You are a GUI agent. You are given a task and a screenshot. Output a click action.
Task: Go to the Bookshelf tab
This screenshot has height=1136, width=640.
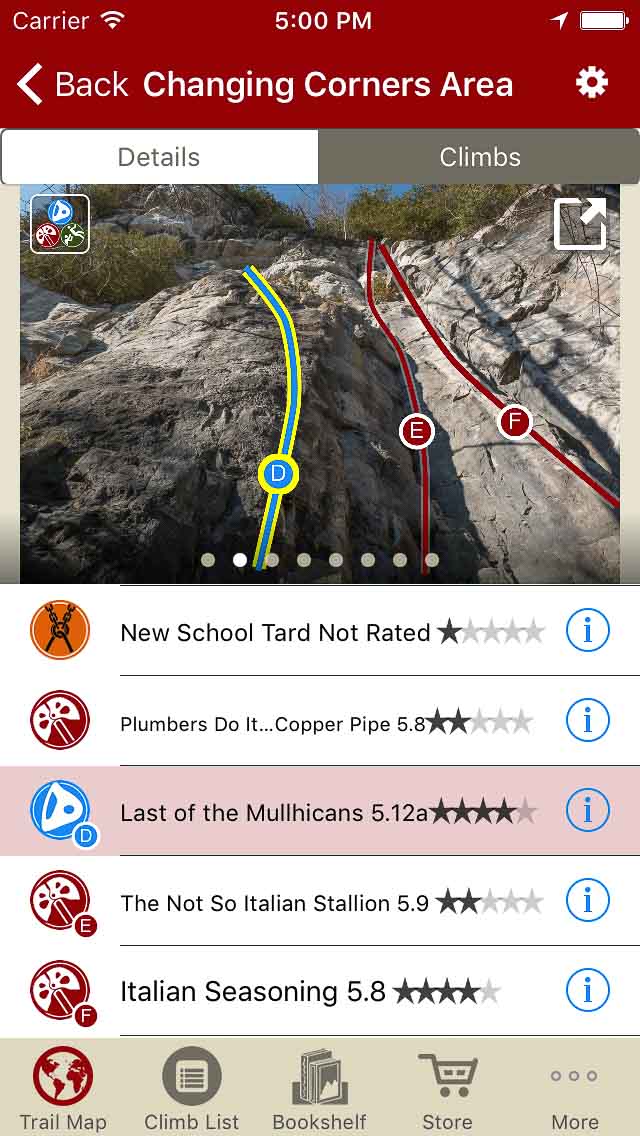320,1090
